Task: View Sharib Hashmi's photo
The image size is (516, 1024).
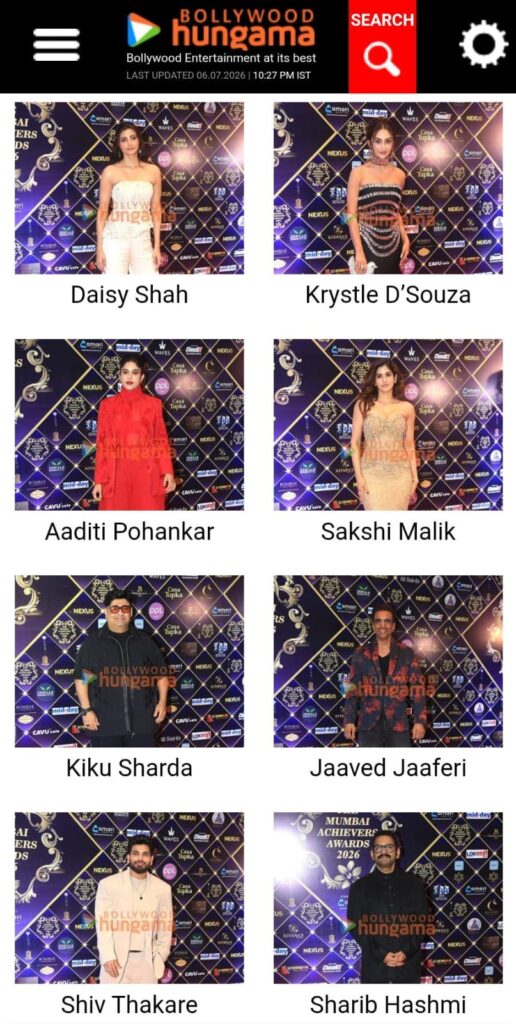Action: tap(388, 898)
